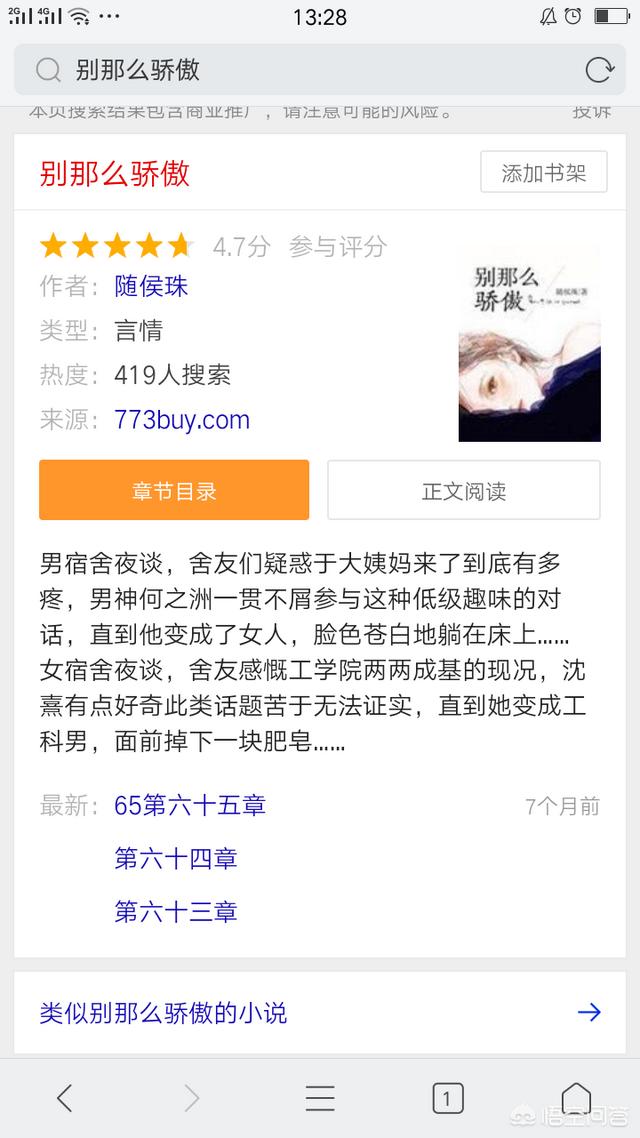Go back using the browser back arrow
This screenshot has width=640, height=1138.
pos(65,1098)
